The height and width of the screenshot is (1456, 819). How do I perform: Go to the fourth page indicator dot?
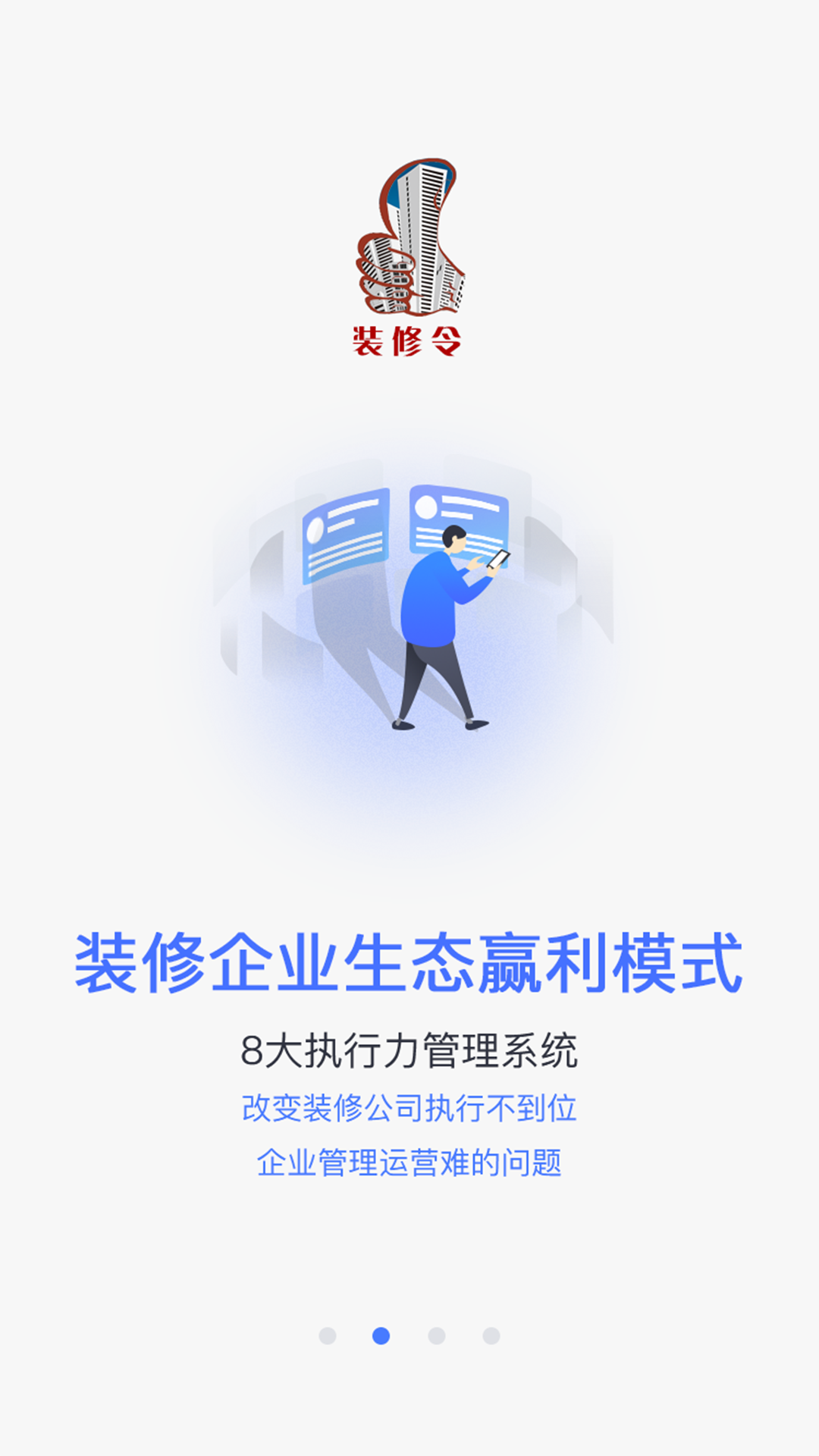(491, 1335)
